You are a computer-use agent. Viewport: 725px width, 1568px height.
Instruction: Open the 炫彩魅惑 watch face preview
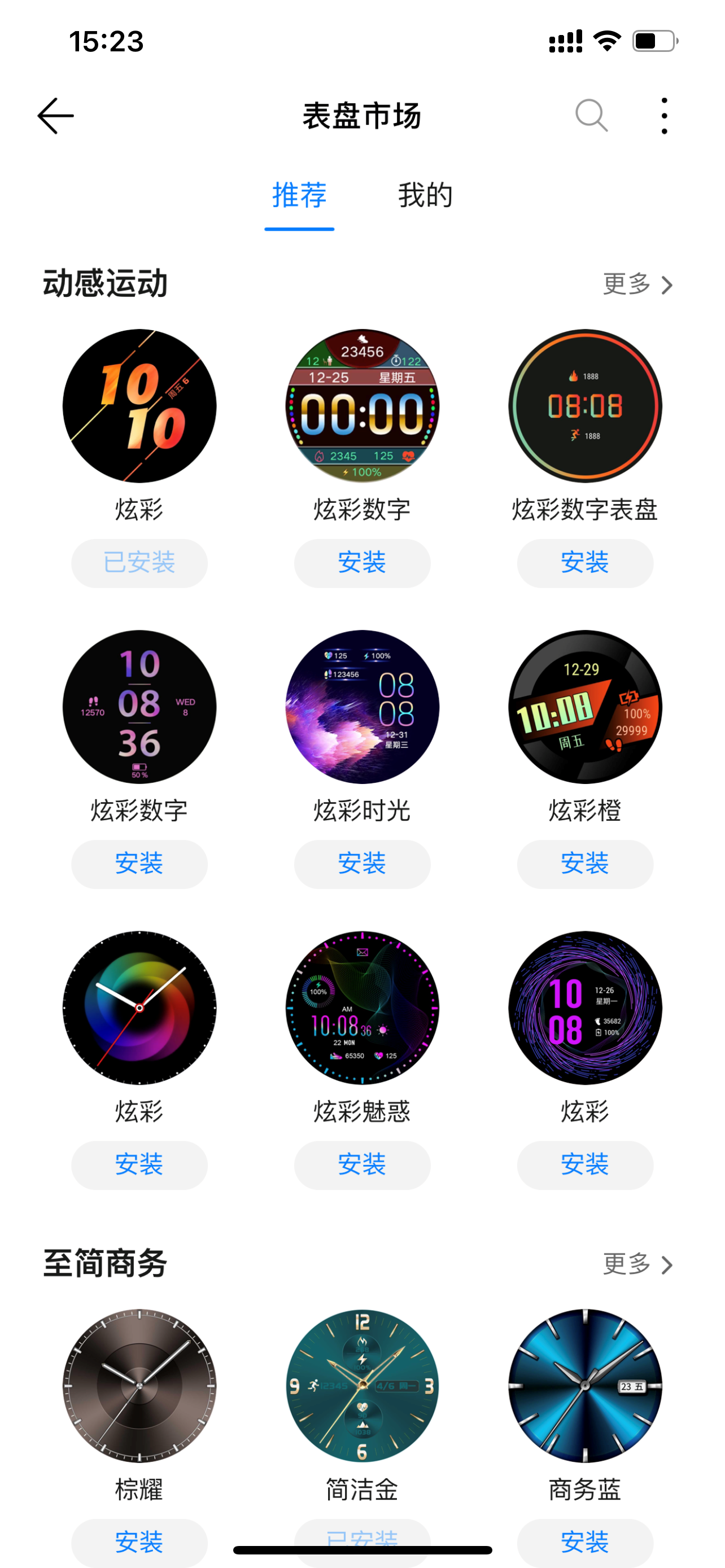pyautogui.click(x=361, y=1008)
